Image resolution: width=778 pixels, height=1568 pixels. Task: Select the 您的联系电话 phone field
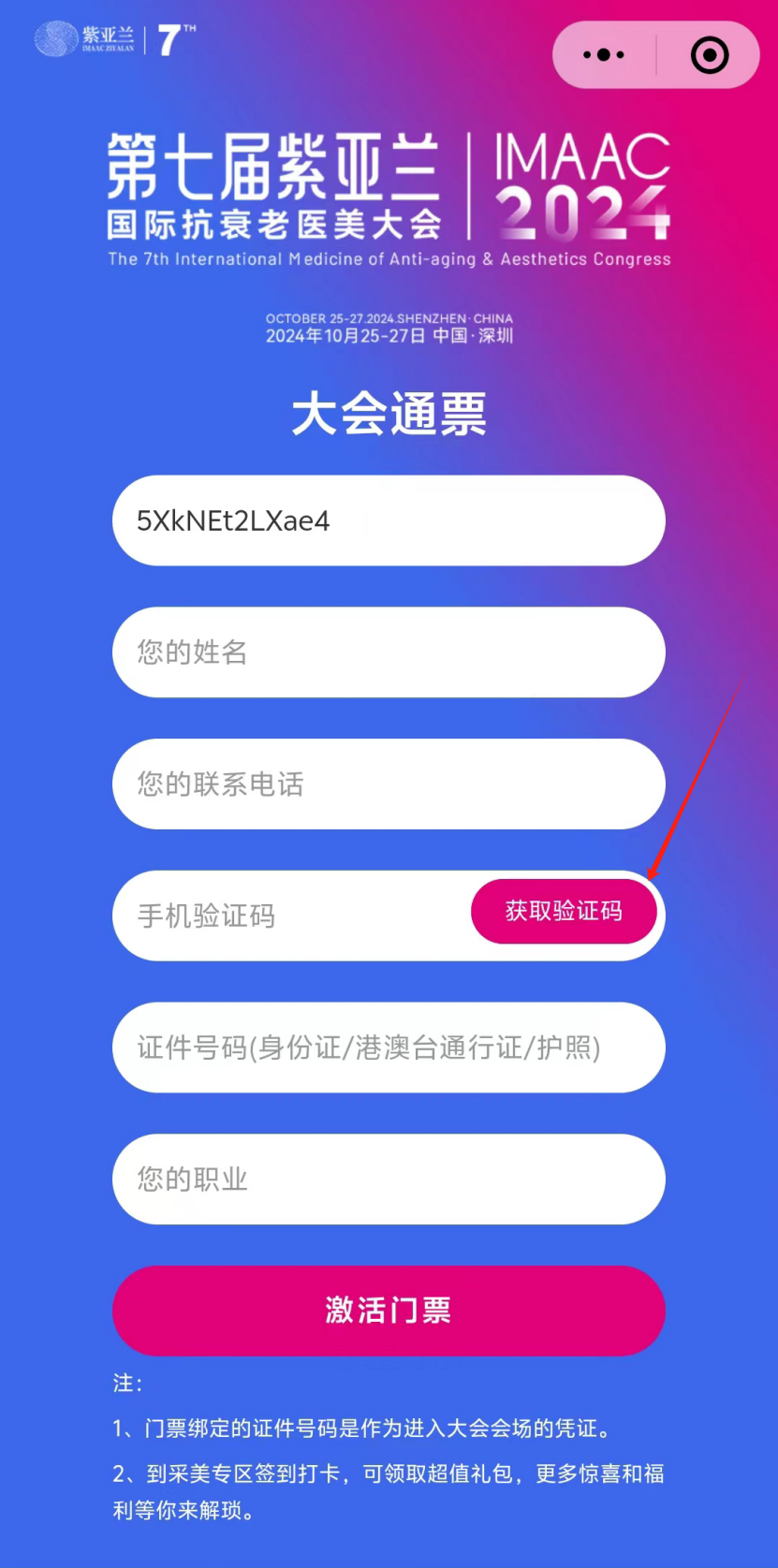pos(389,784)
